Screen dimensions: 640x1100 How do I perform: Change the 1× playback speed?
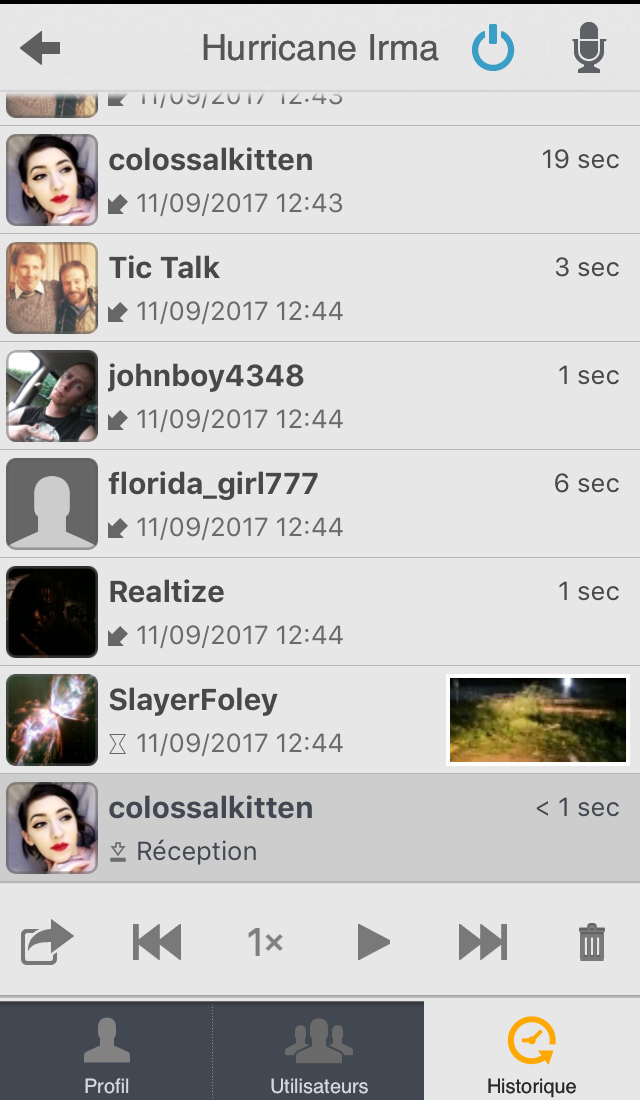click(x=265, y=942)
